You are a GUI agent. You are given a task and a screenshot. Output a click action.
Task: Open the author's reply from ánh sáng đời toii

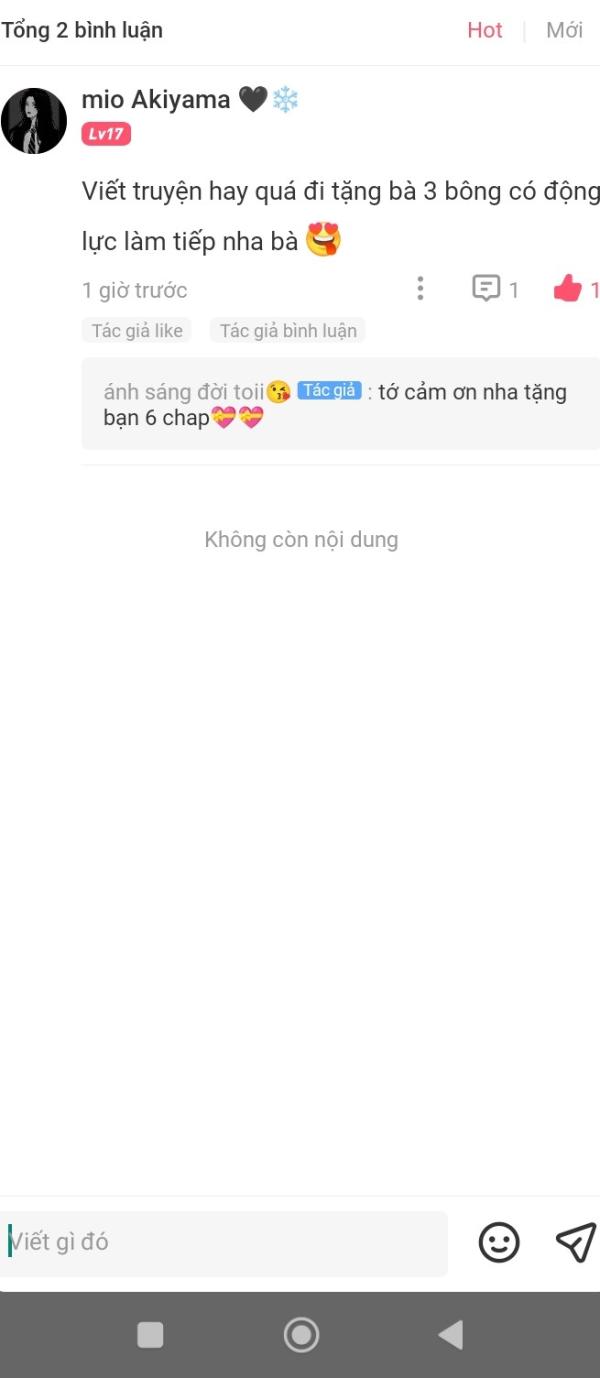coord(341,404)
